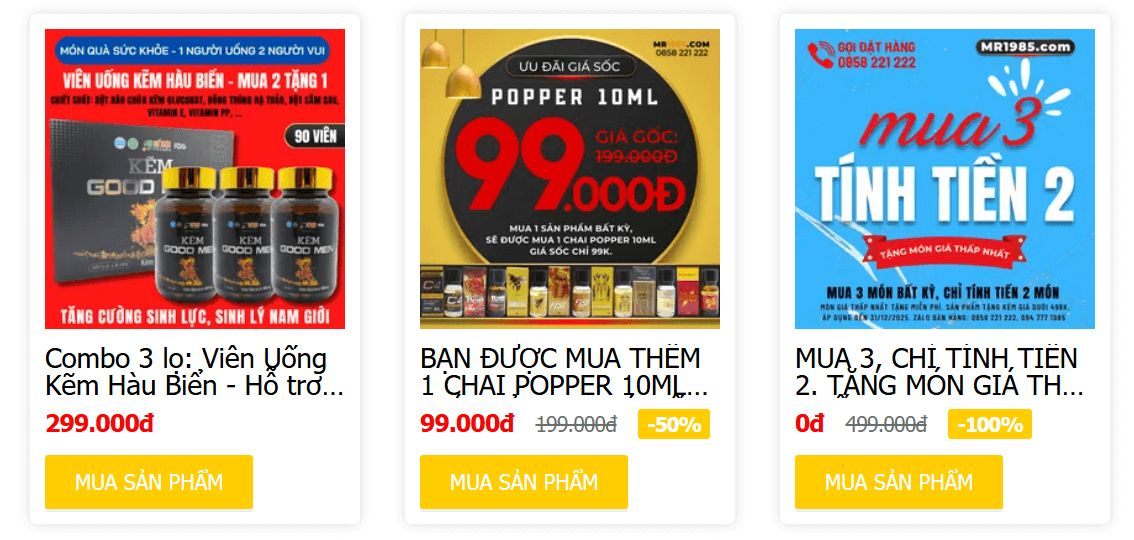Tap Mua sản phẩm for the 0đ promotion
The height and width of the screenshot is (540, 1134).
[898, 482]
